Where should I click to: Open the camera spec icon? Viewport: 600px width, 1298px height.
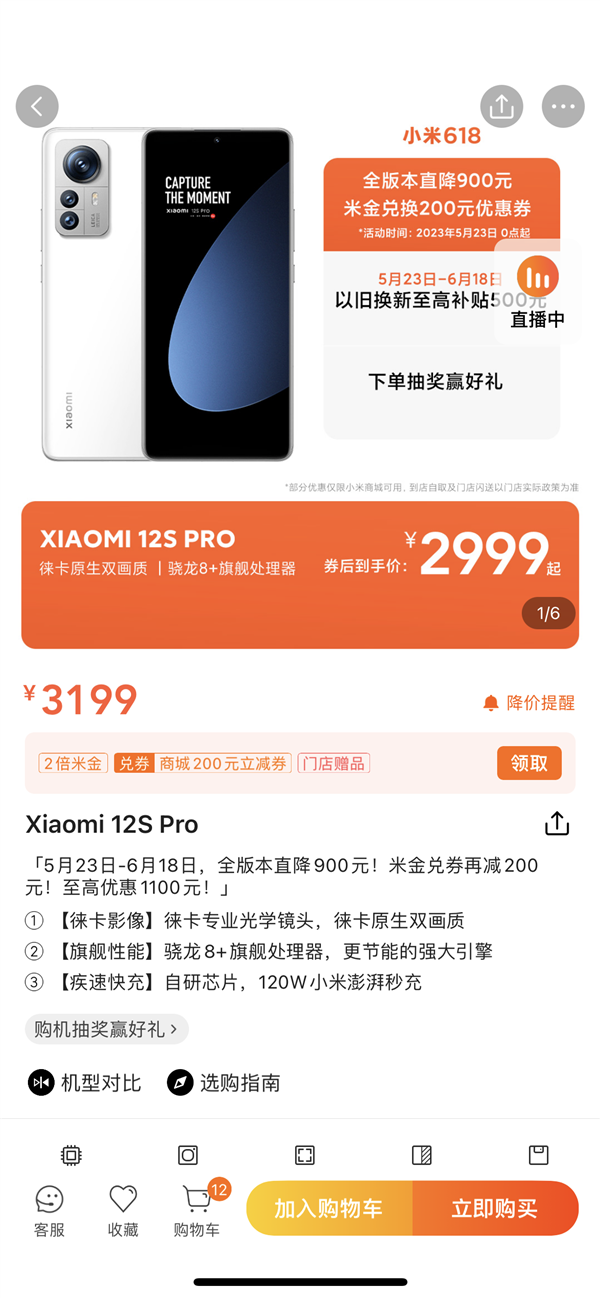(188, 1156)
